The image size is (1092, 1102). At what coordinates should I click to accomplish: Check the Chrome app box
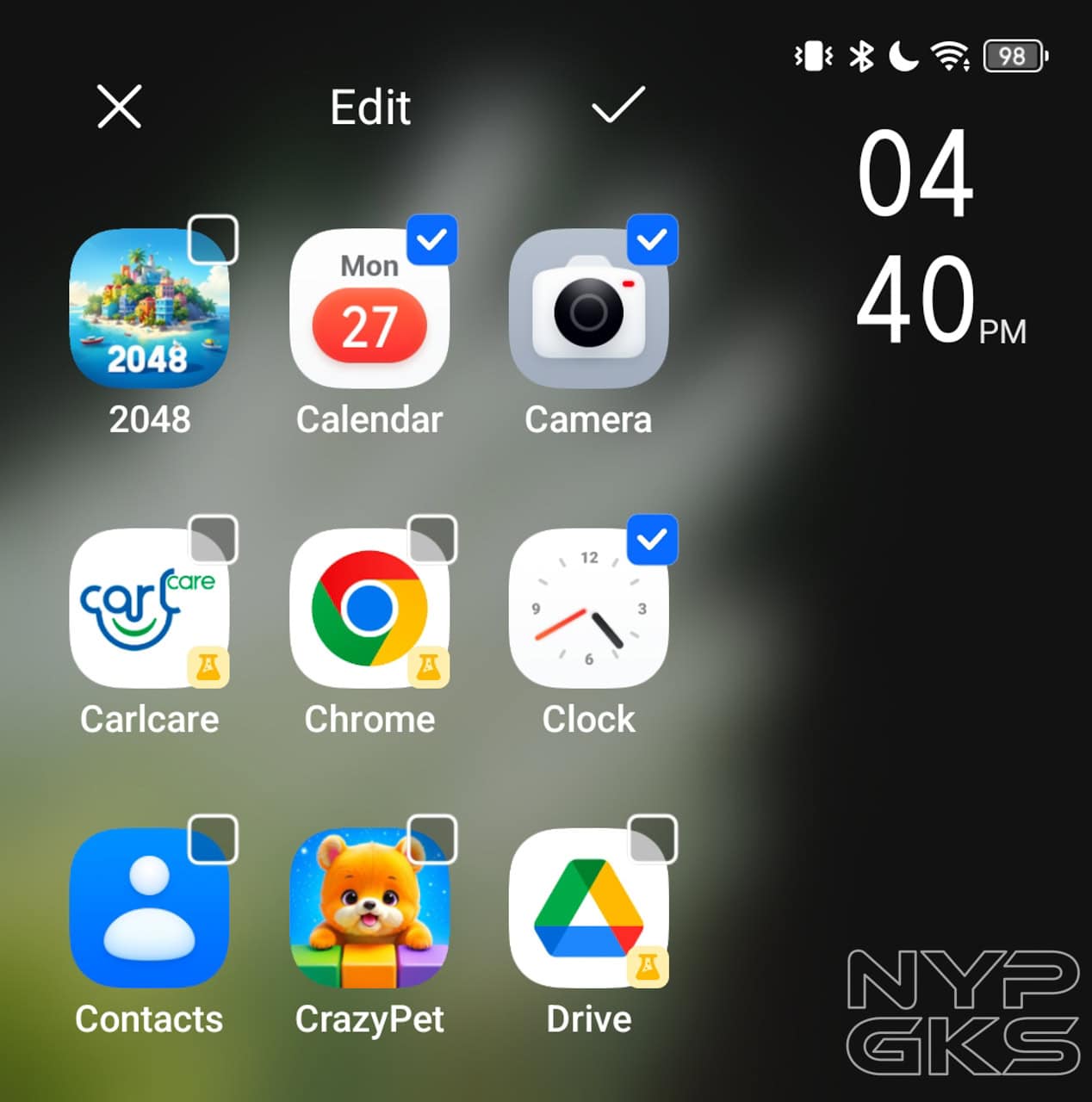(432, 540)
